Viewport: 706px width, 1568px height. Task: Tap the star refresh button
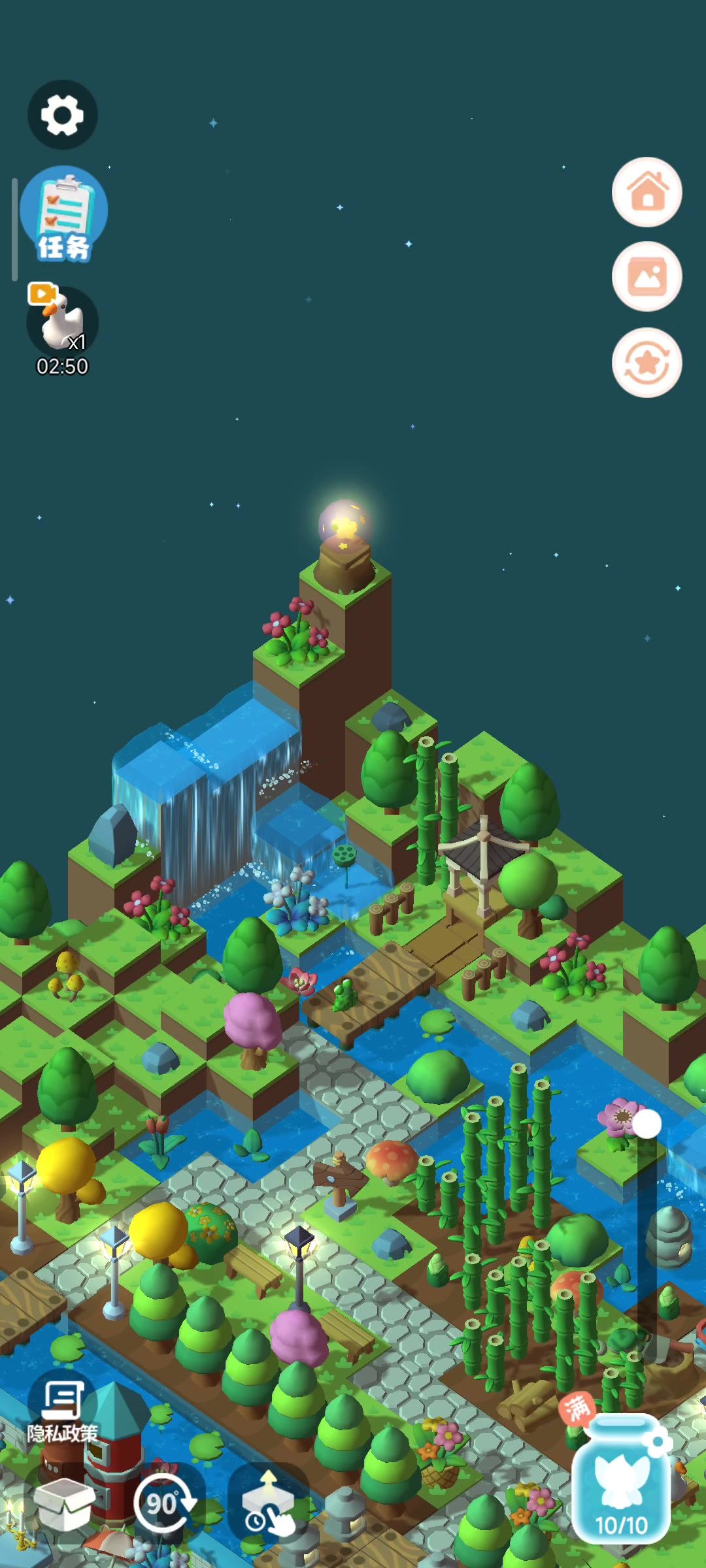(x=647, y=363)
